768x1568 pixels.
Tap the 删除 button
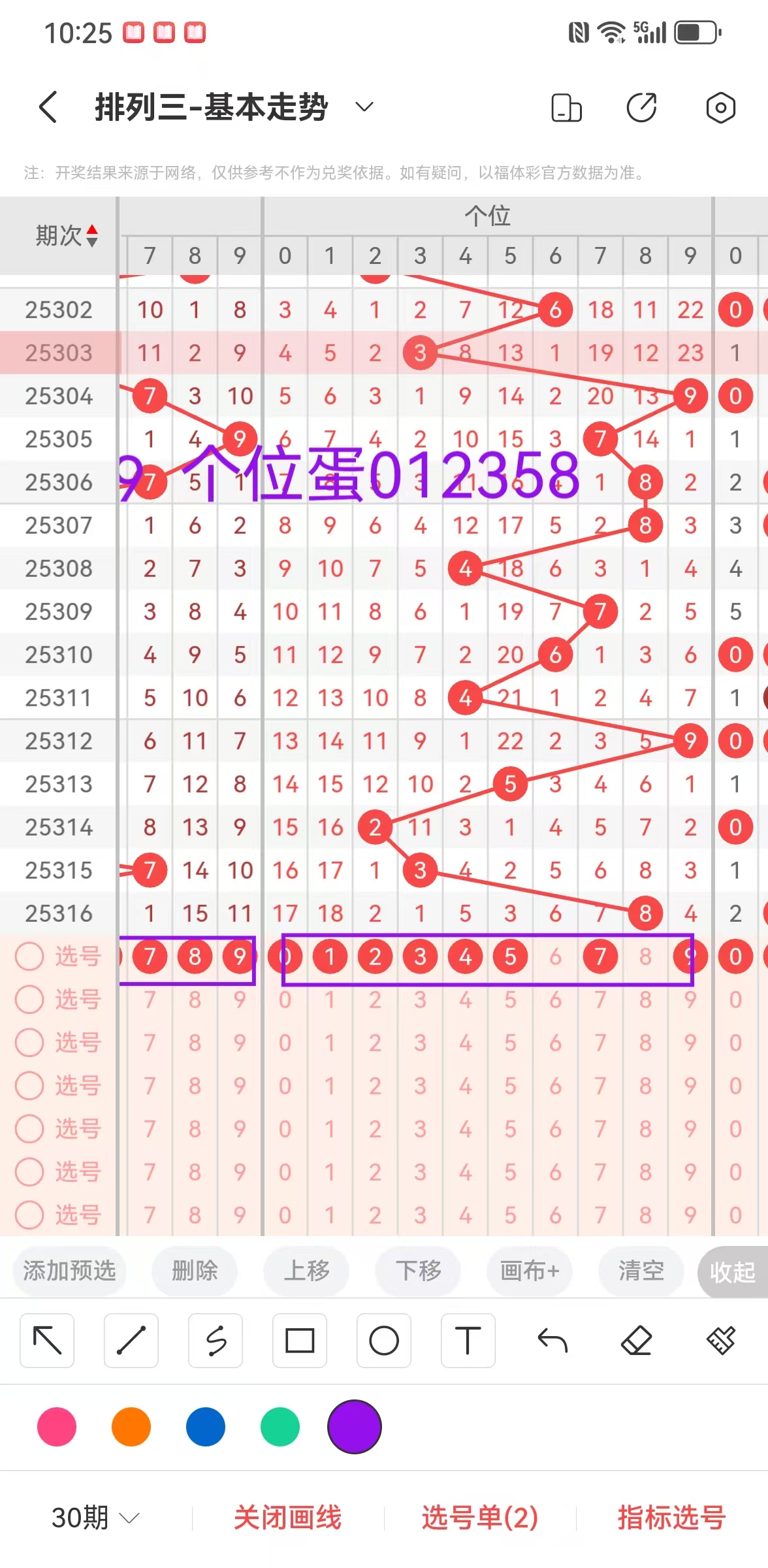click(x=194, y=1271)
